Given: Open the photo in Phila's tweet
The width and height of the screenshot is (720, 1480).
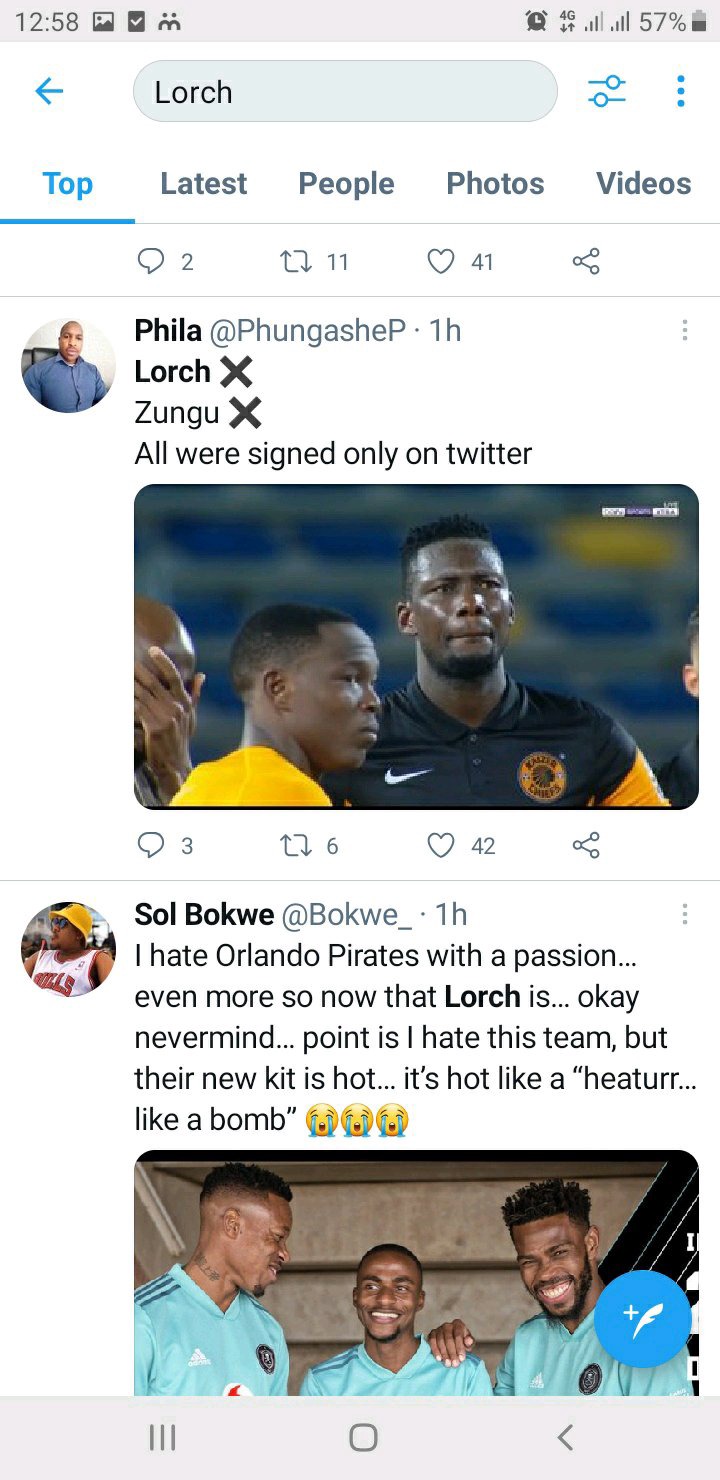Looking at the screenshot, I should [x=416, y=646].
